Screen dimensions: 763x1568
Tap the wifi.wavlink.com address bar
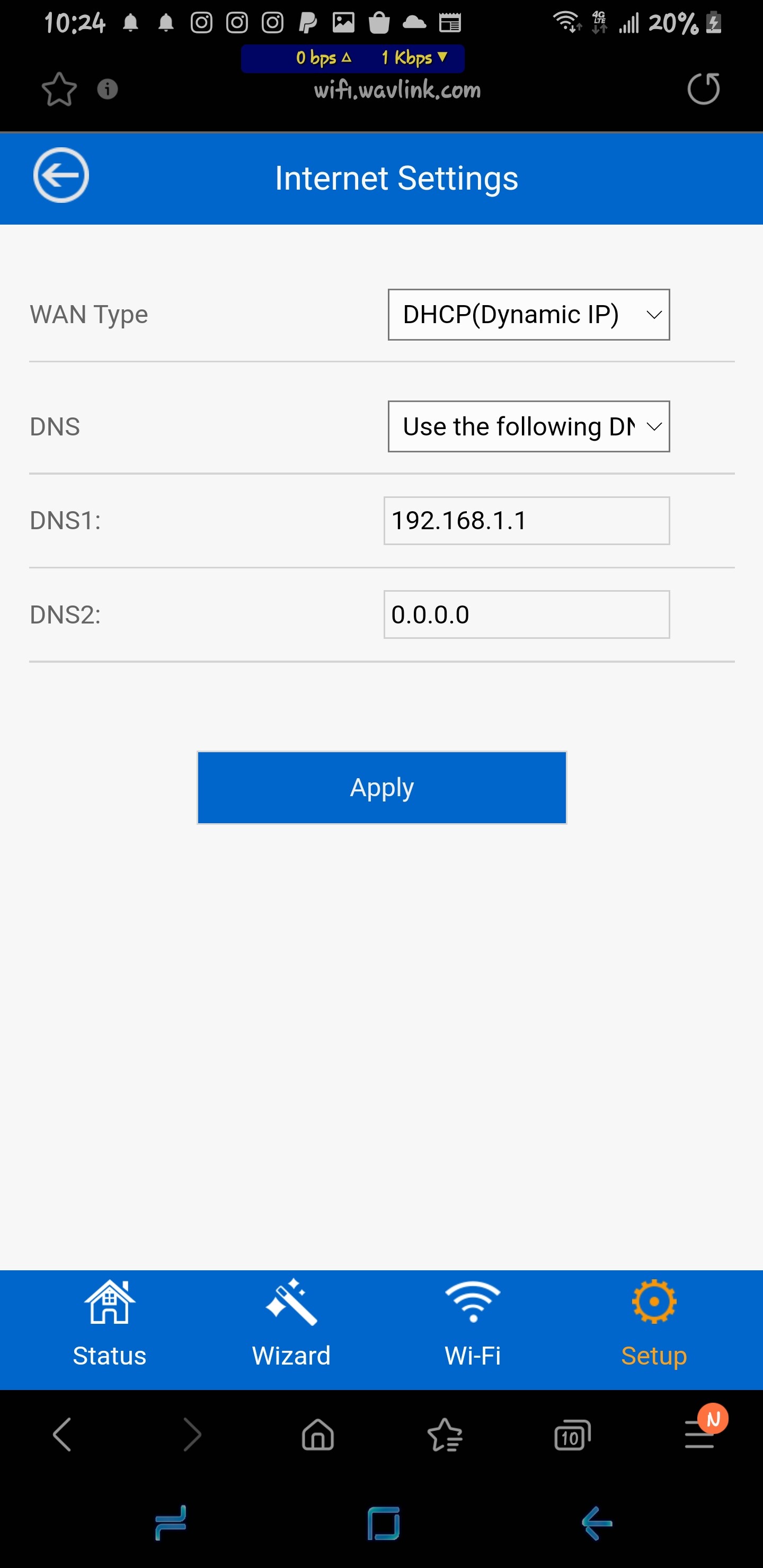coord(397,90)
